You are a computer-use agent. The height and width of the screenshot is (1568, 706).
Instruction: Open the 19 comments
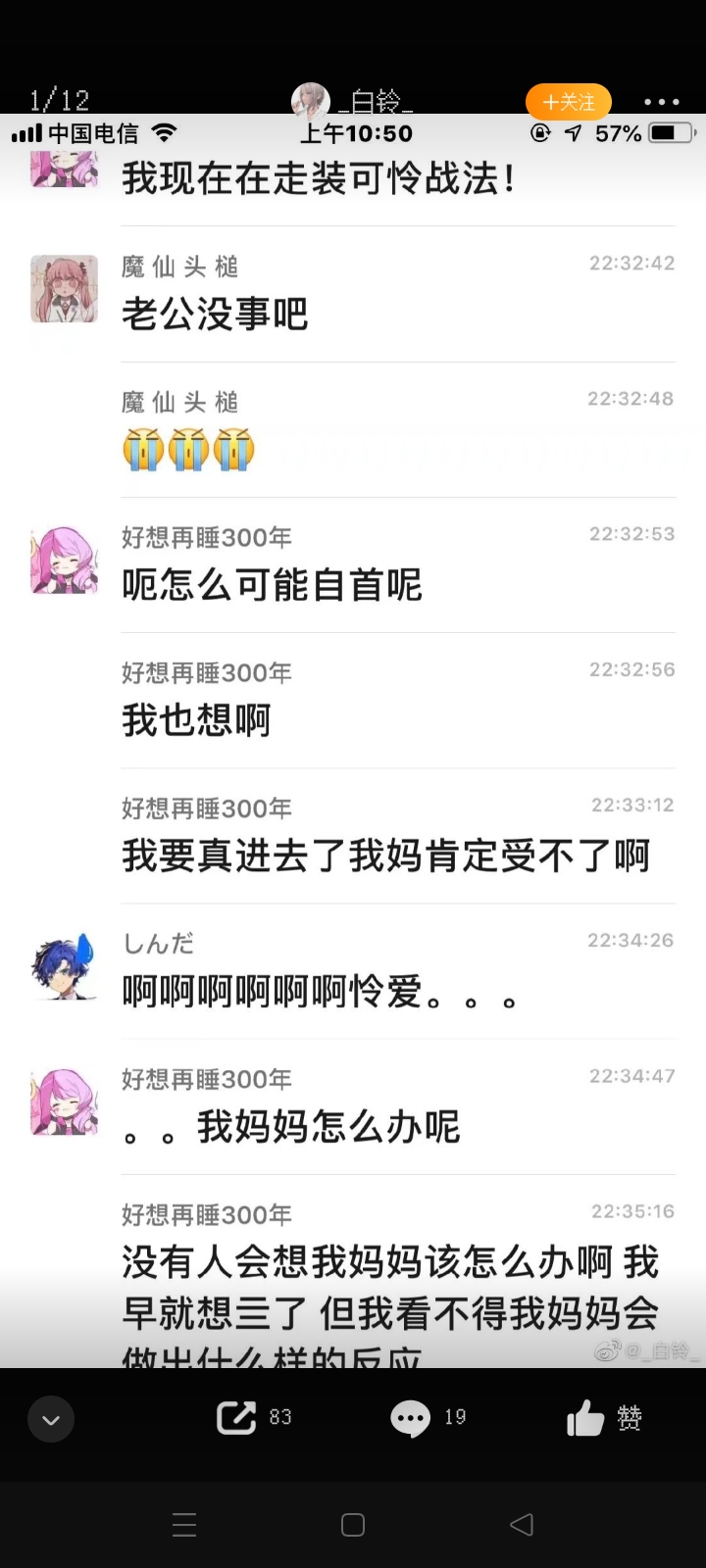point(428,1417)
